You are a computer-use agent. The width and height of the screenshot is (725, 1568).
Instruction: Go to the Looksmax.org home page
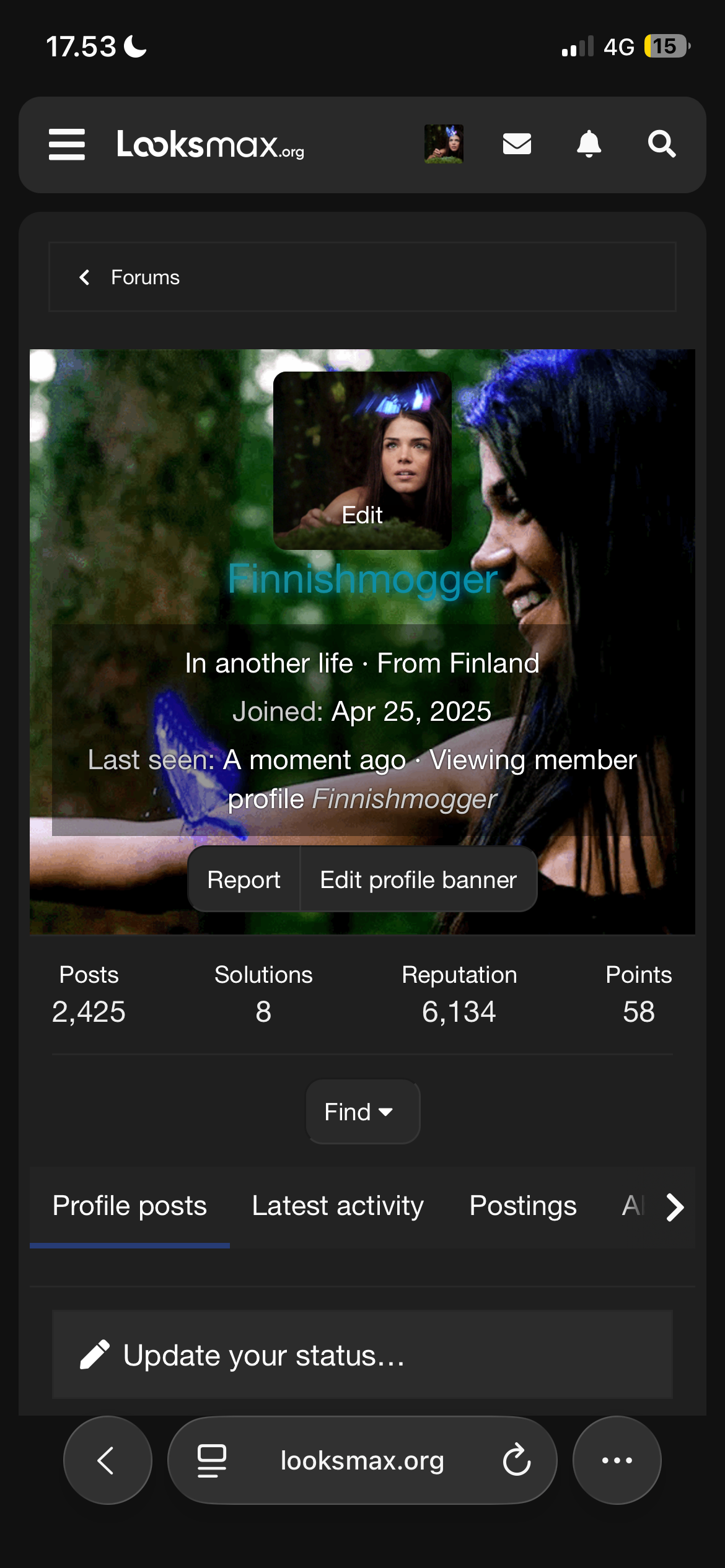[210, 144]
